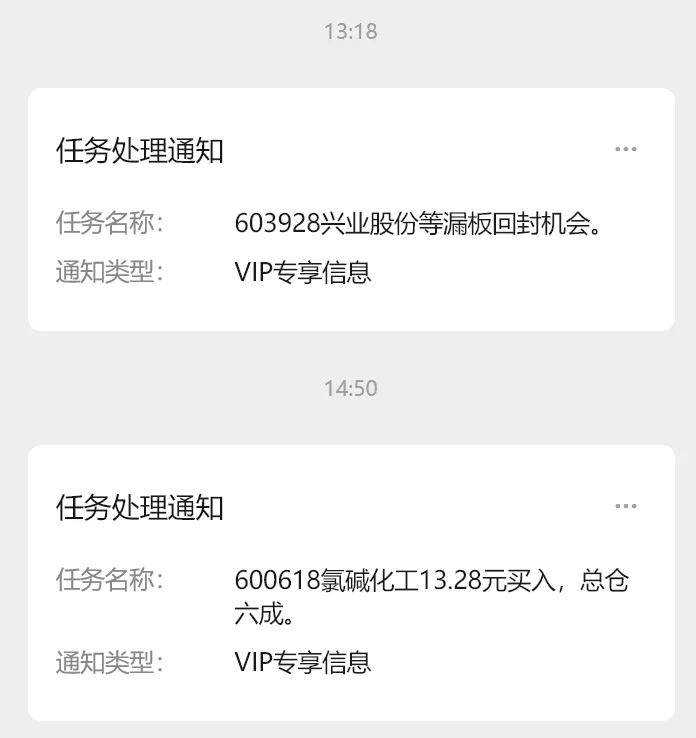Open the more options on the 600618氯碱化工 notification
The height and width of the screenshot is (738, 696).
tap(626, 507)
